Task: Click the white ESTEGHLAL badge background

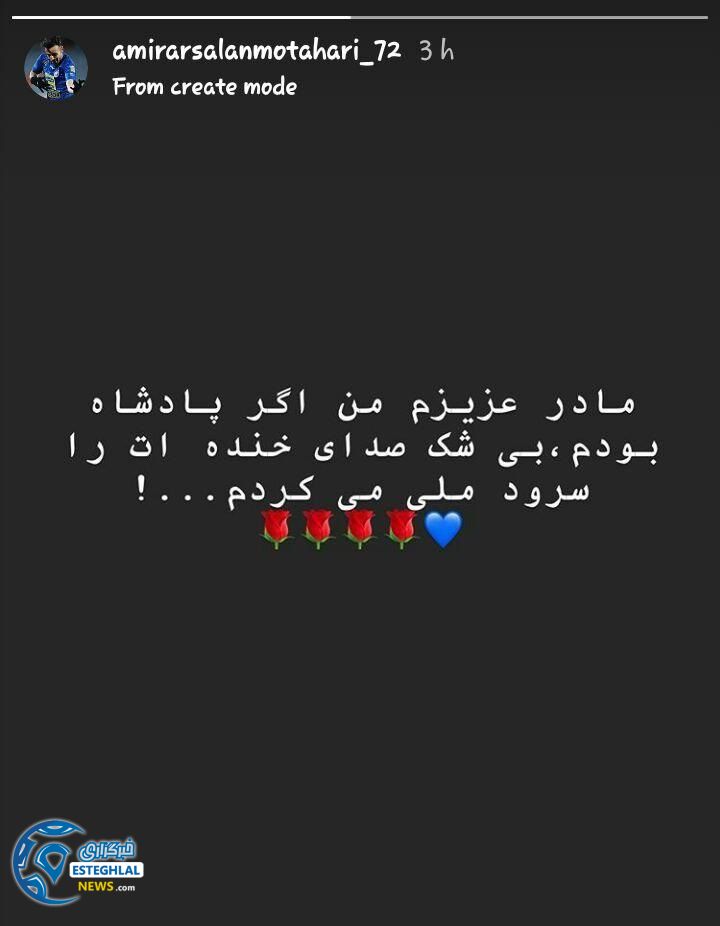Action: pos(105,869)
